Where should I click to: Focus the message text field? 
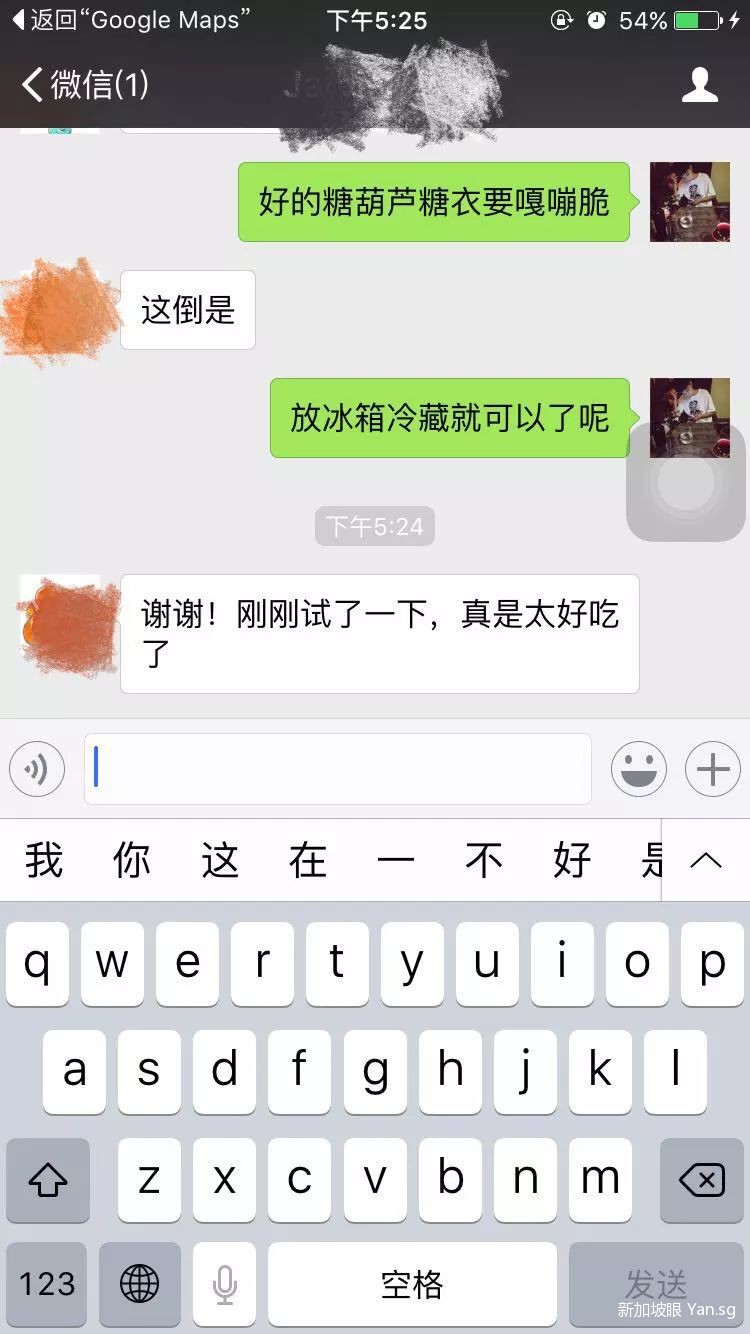(338, 769)
